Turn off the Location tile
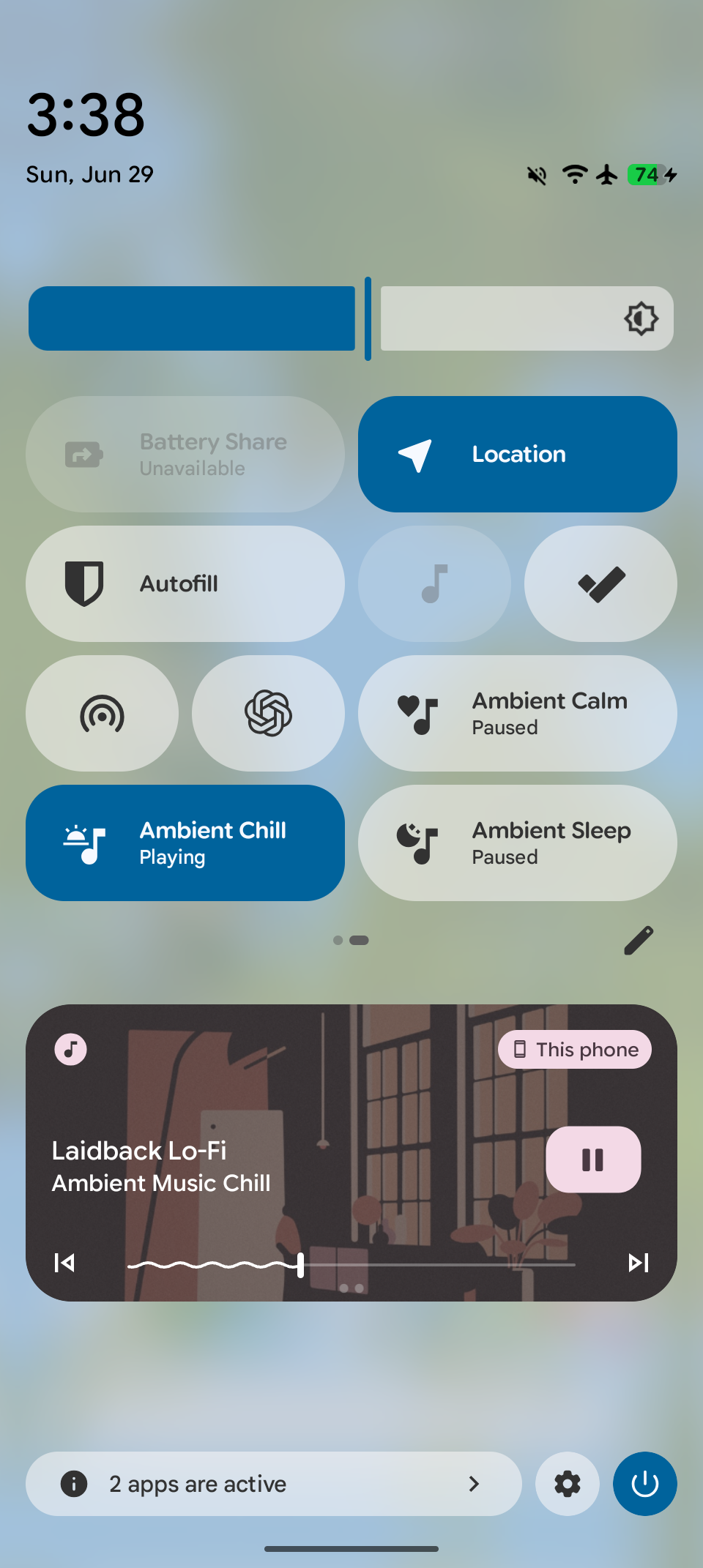The width and height of the screenshot is (703, 1568). click(517, 454)
